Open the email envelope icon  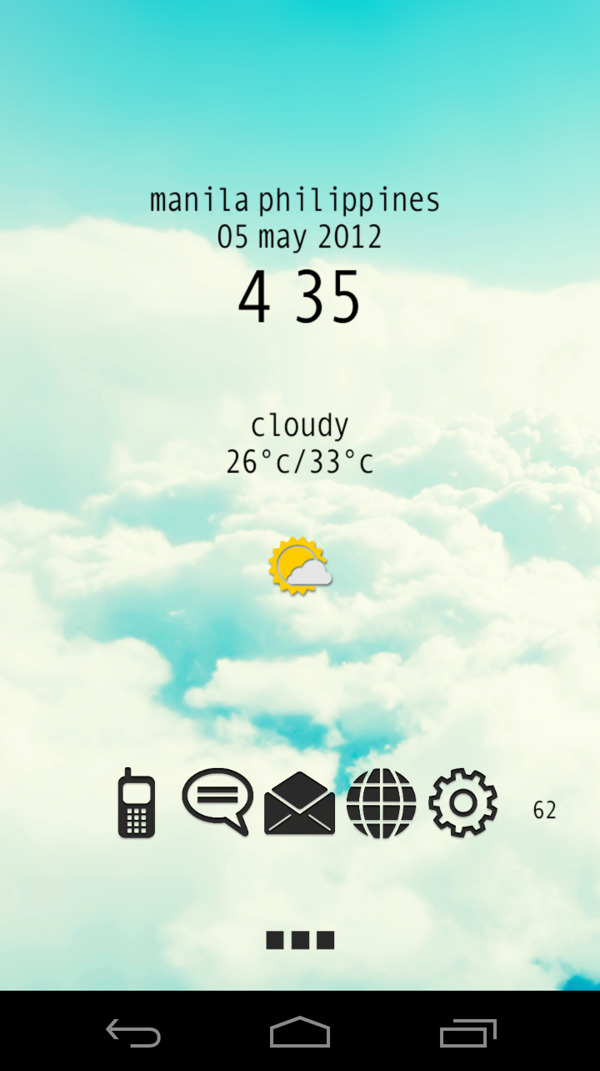pyautogui.click(x=299, y=803)
